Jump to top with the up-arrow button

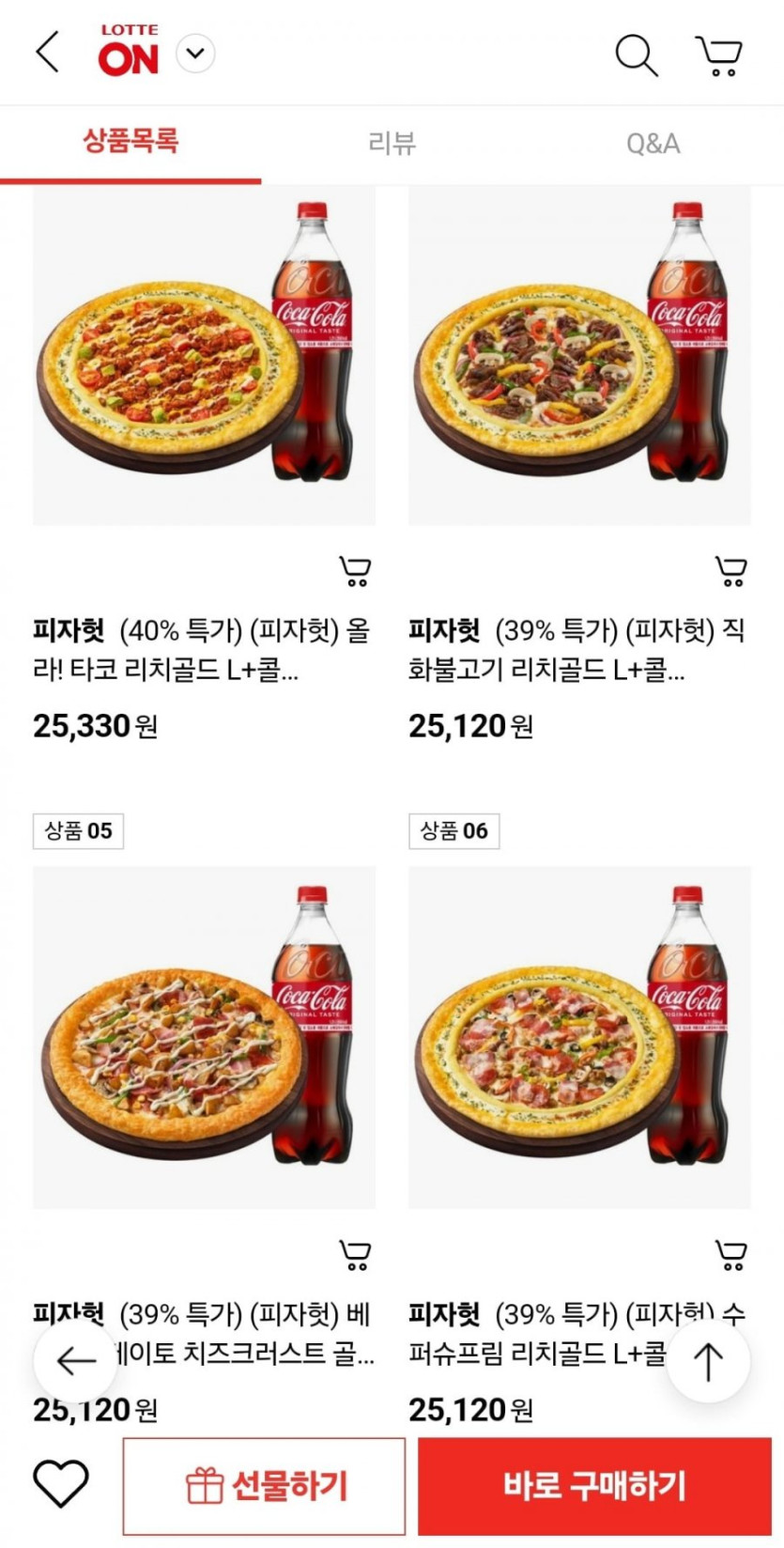pos(708,1360)
